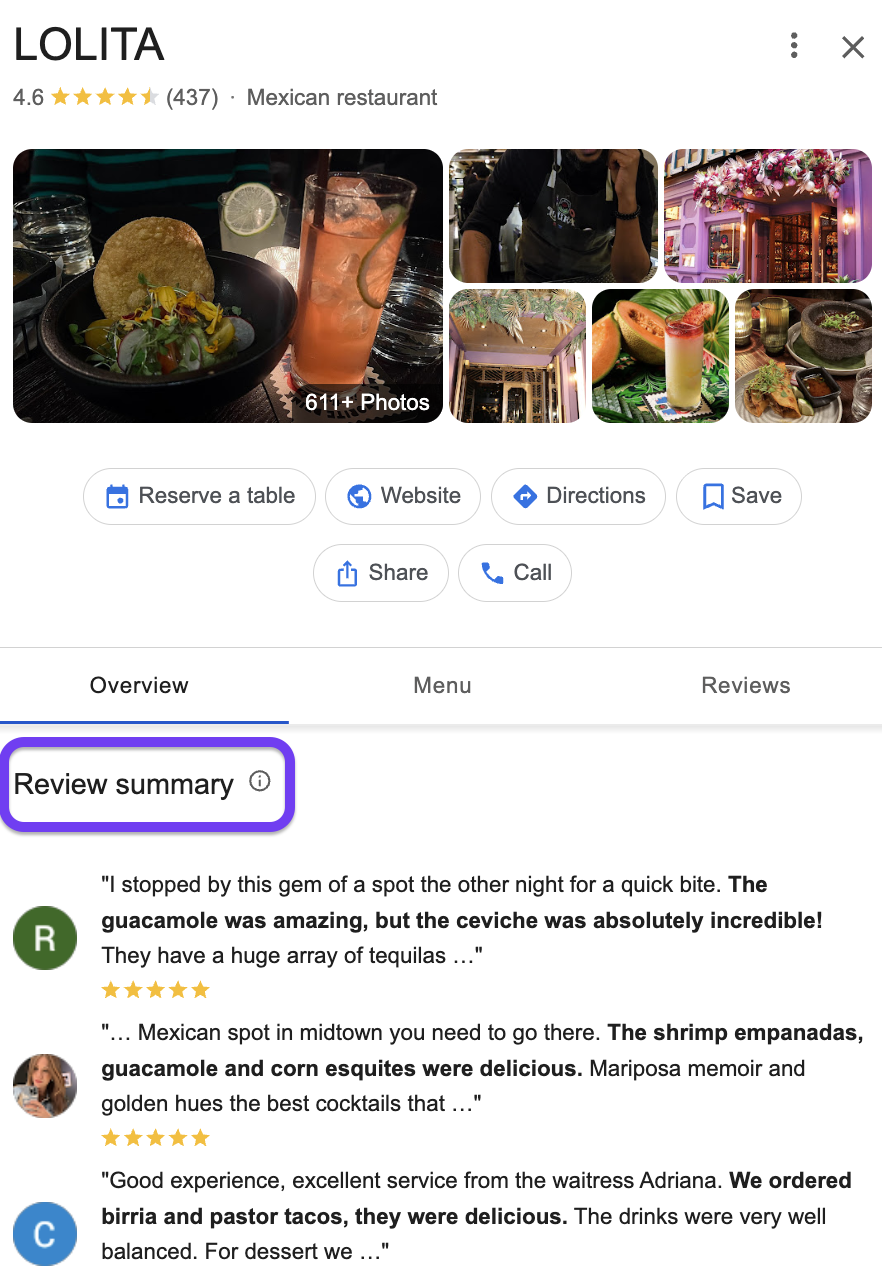Open the 437 ratings count

[x=192, y=98]
